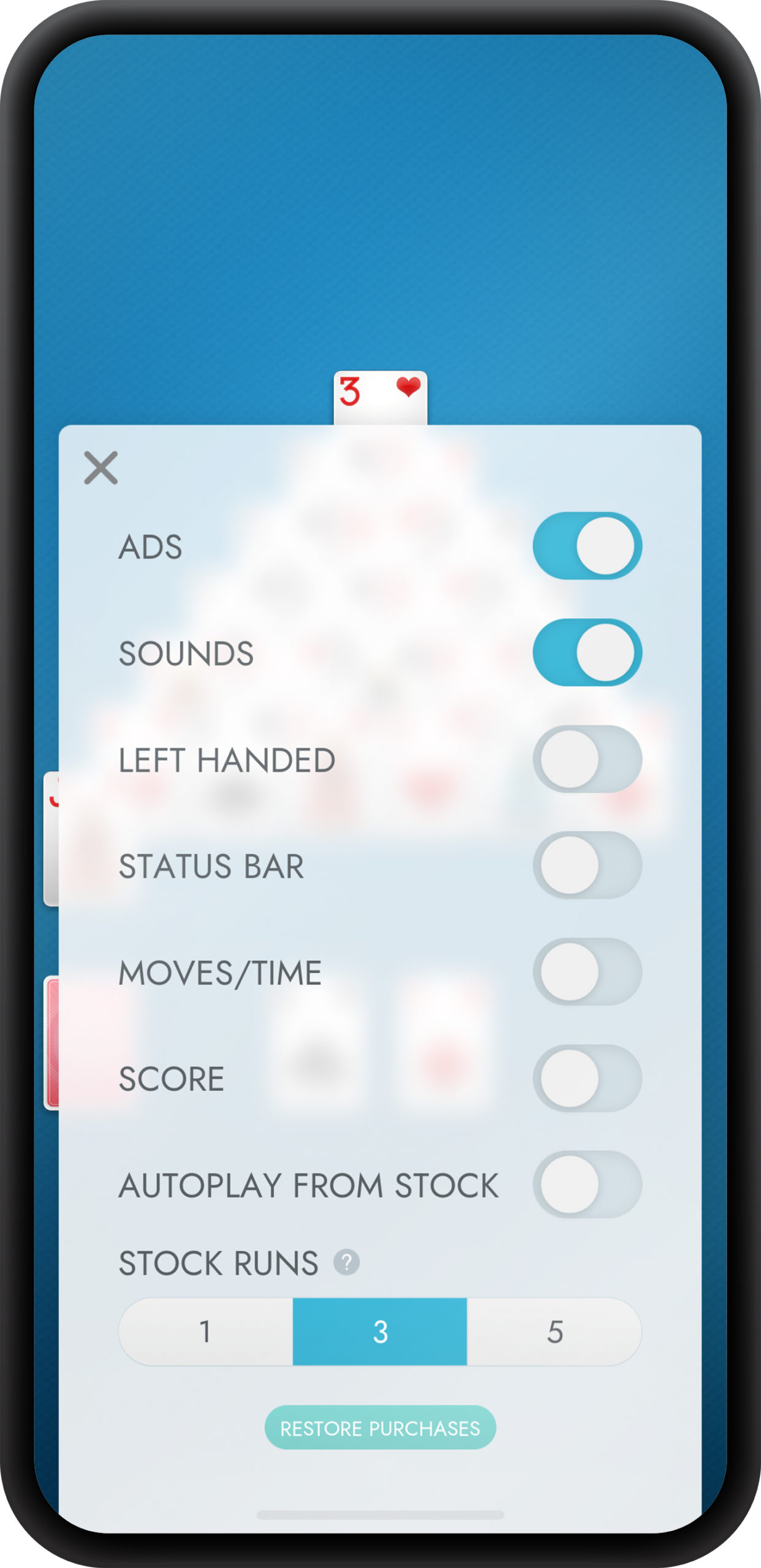Select 1 stock run
This screenshot has height=1568, width=761.
point(206,1332)
